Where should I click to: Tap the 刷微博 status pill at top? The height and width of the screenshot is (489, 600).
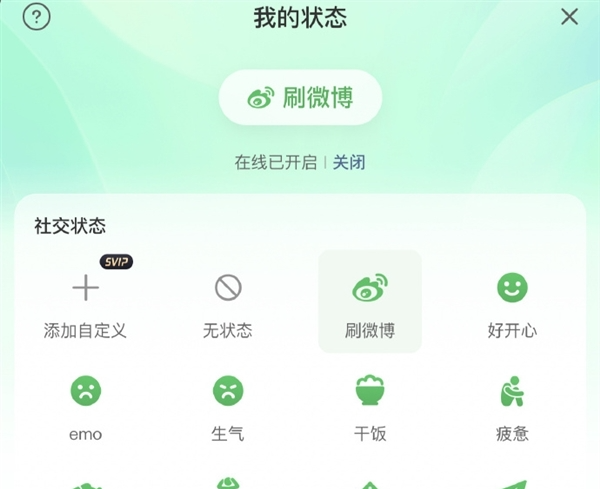(x=300, y=97)
